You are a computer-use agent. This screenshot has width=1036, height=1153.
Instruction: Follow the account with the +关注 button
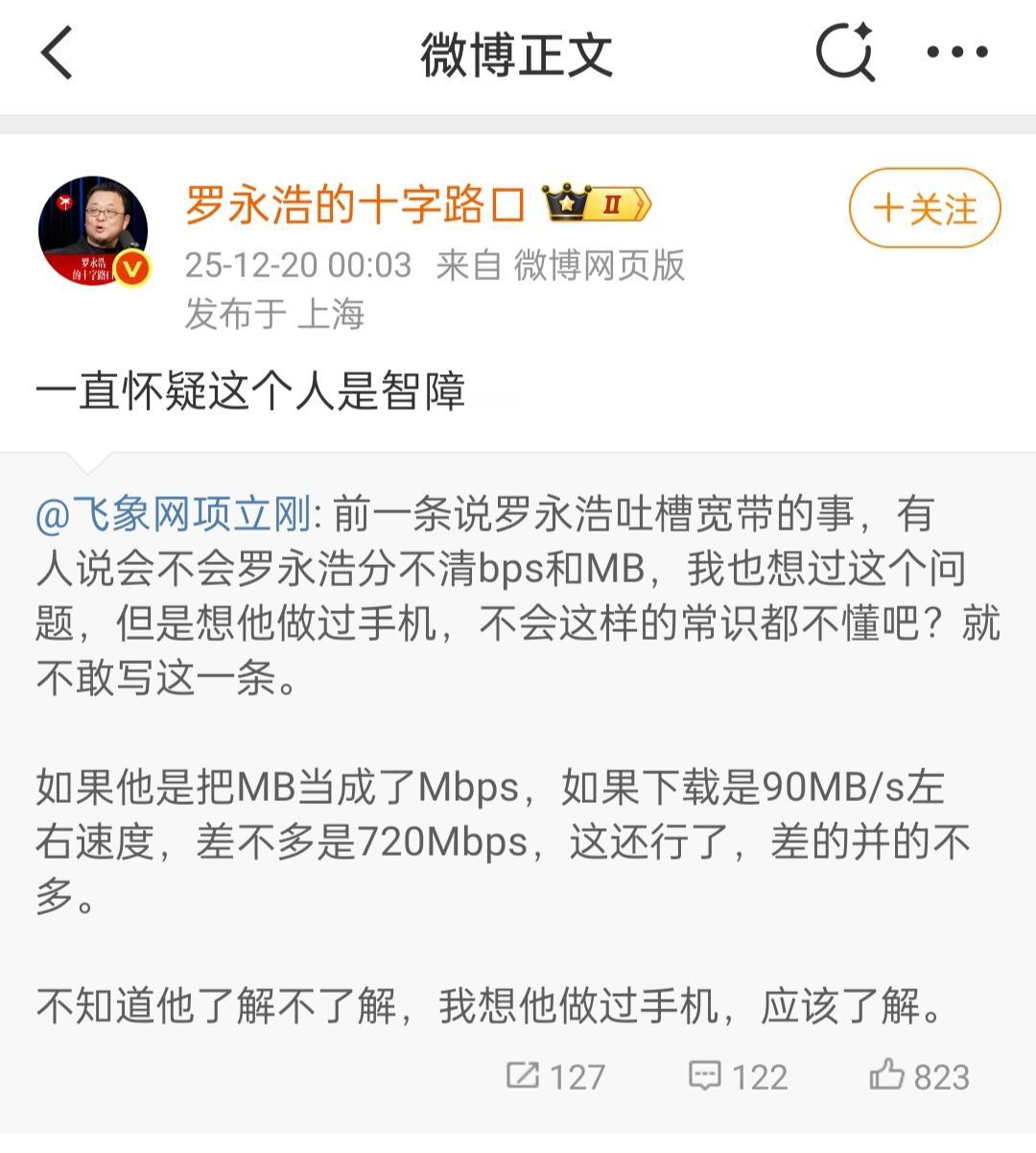click(922, 208)
